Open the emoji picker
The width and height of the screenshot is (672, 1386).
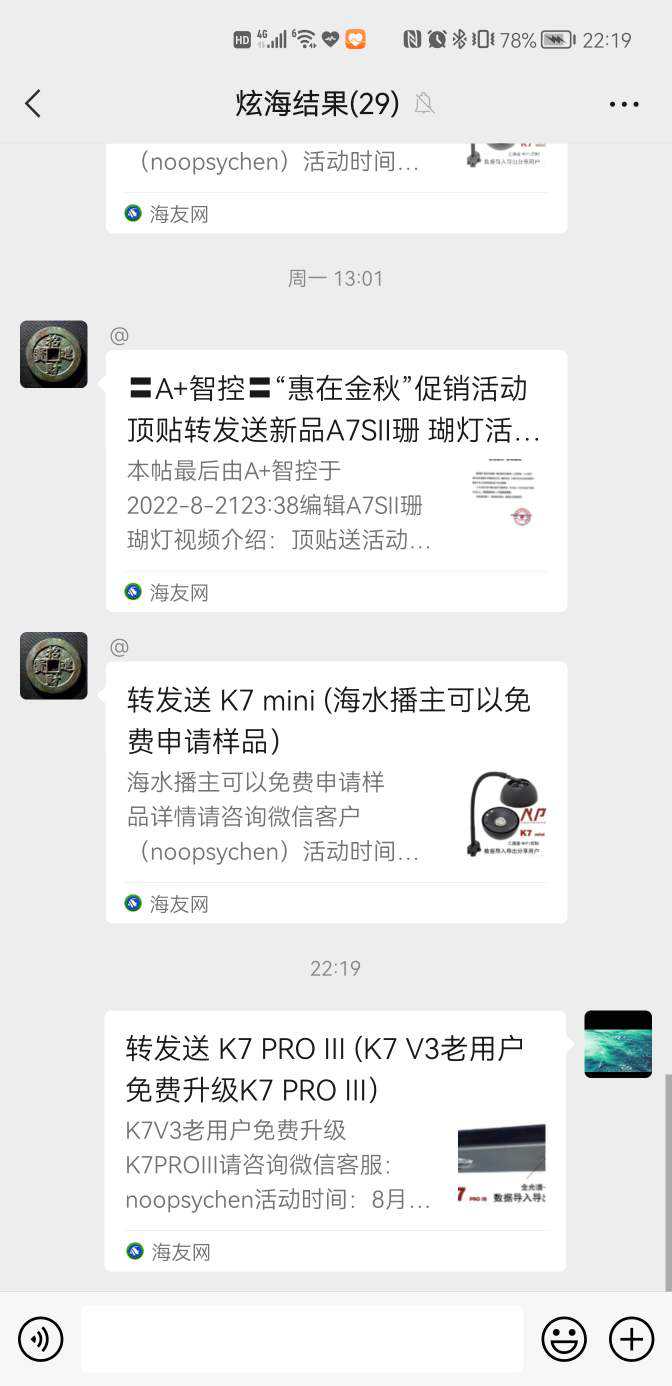(564, 1338)
